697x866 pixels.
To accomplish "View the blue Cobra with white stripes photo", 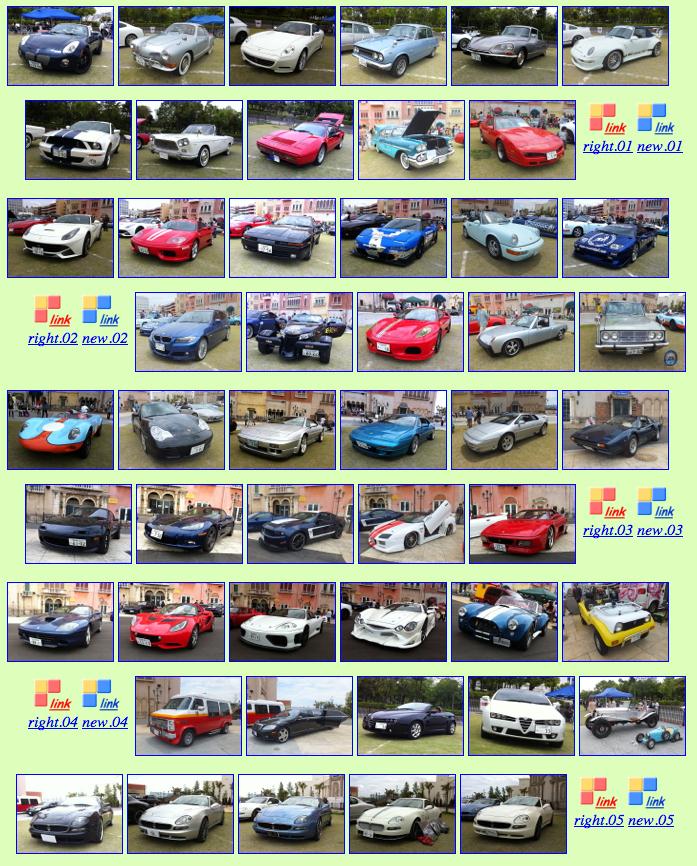I will (x=504, y=622).
